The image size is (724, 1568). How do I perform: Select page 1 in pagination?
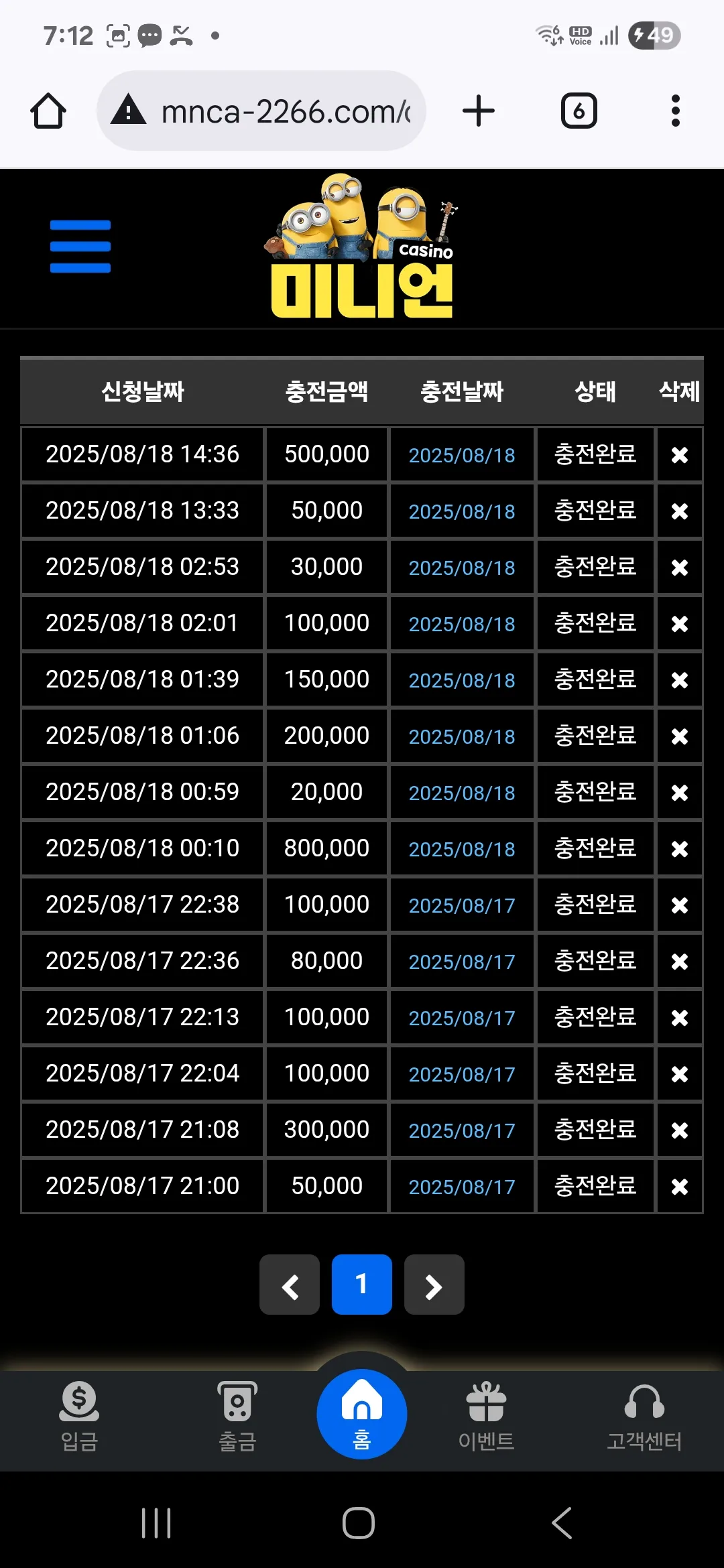click(362, 1285)
